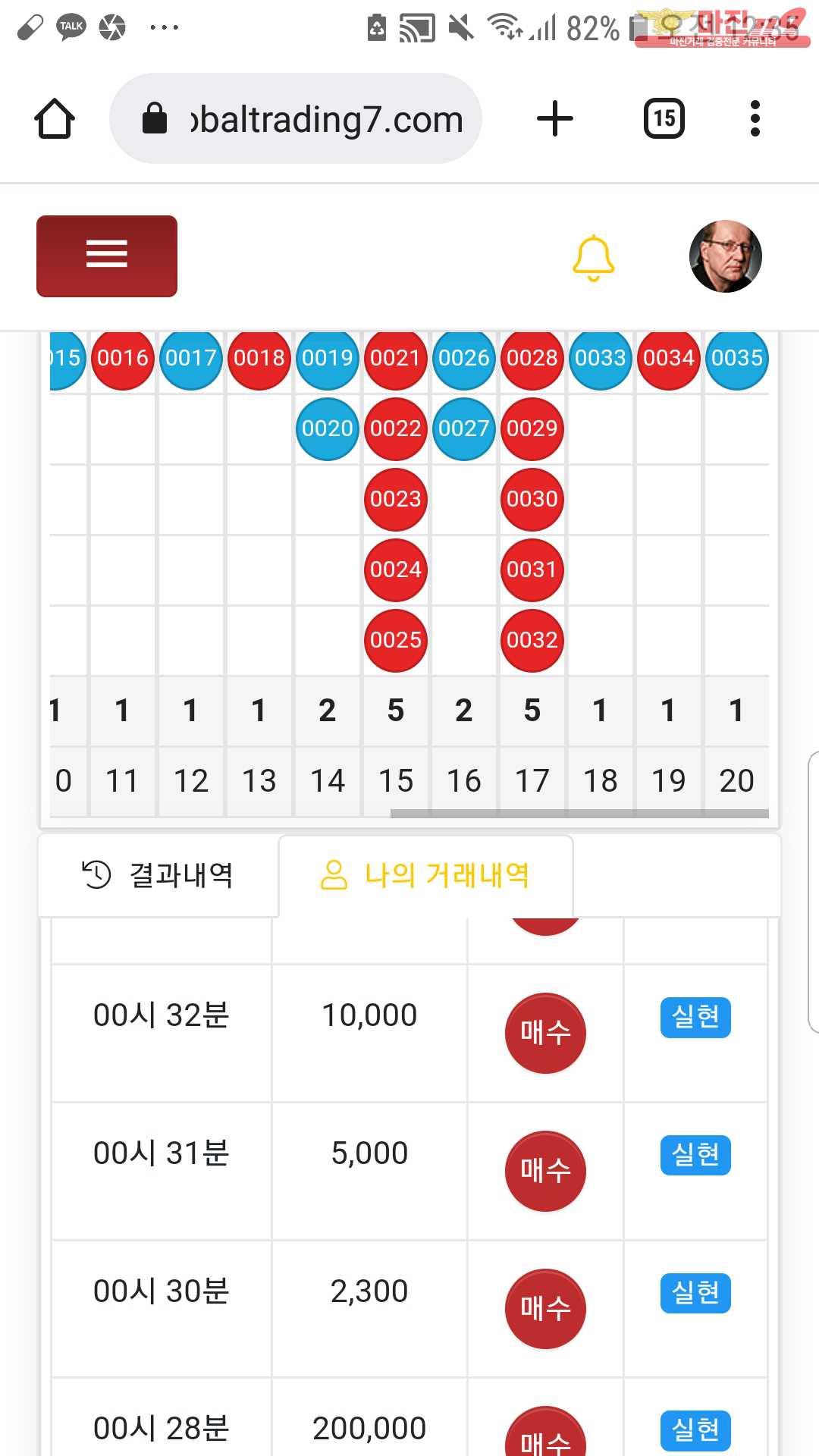Open the yellow notifications bell
This screenshot has height=1456, width=819.
click(593, 258)
